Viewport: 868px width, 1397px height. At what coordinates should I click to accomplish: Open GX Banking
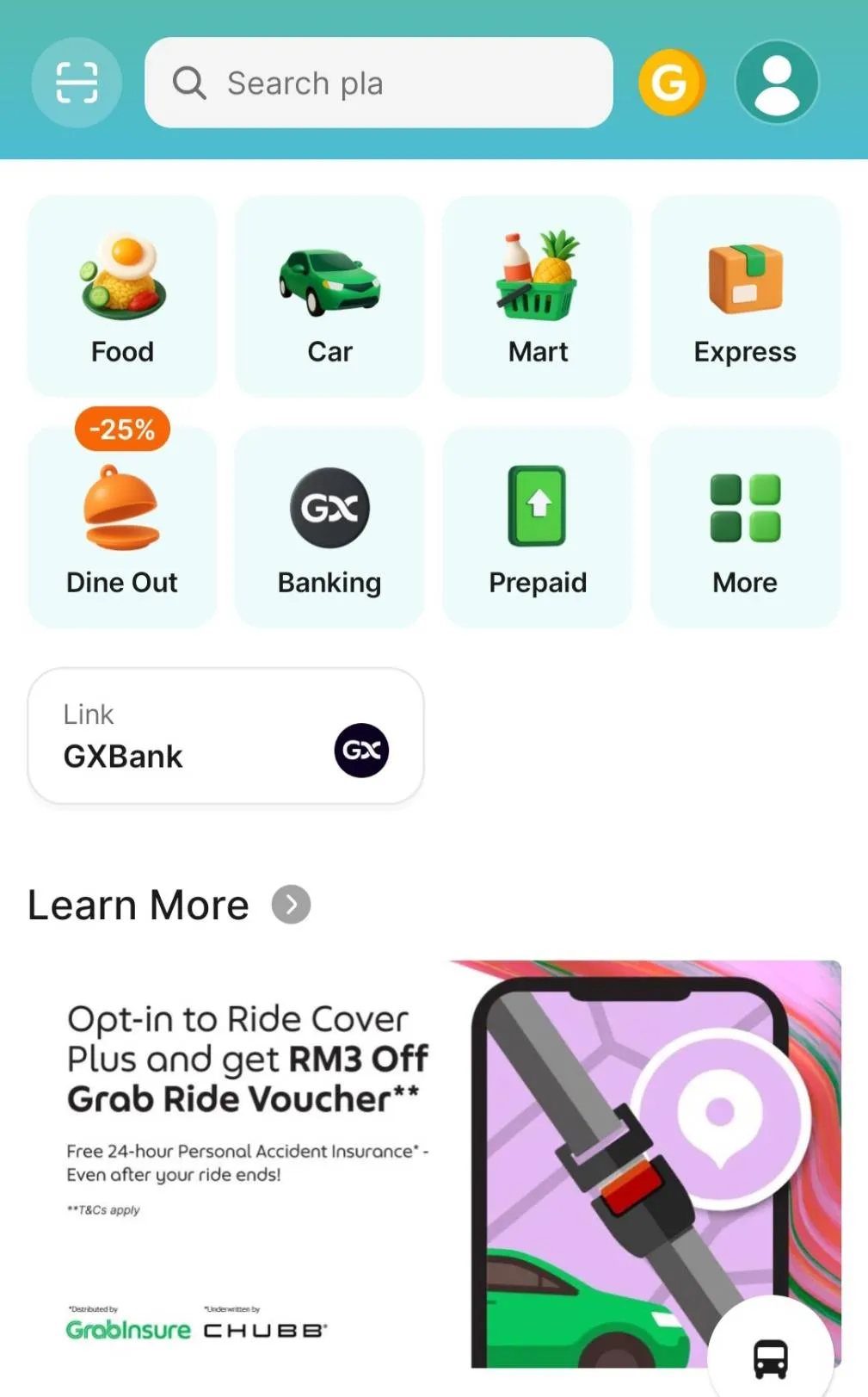coord(329,526)
